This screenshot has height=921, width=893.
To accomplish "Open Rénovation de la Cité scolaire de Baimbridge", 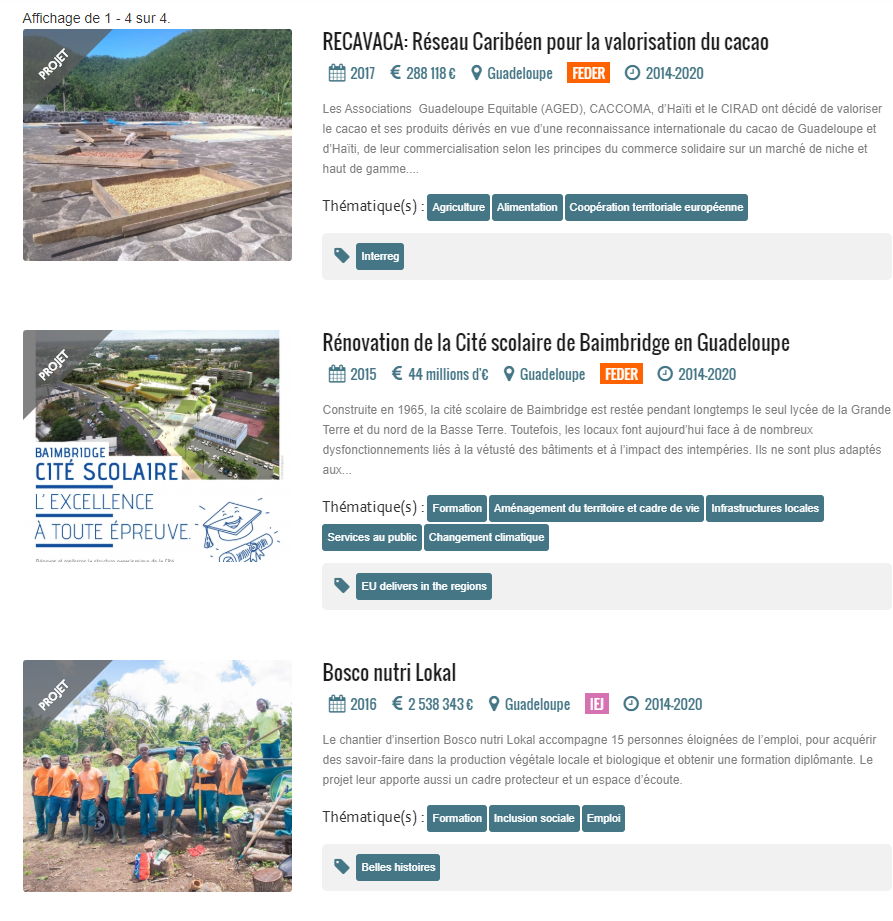I will (556, 343).
